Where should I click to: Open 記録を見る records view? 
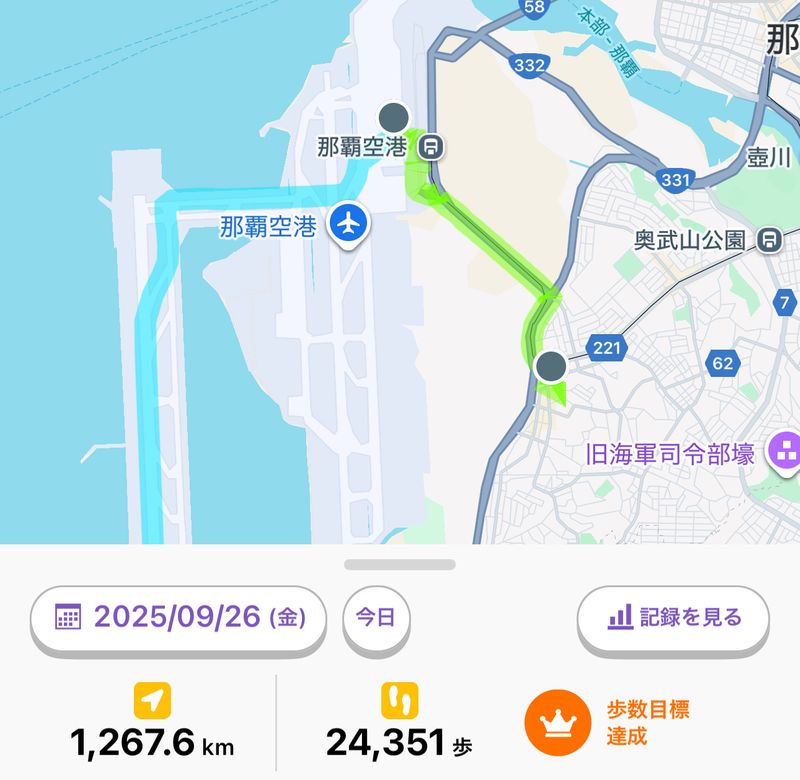coord(673,617)
